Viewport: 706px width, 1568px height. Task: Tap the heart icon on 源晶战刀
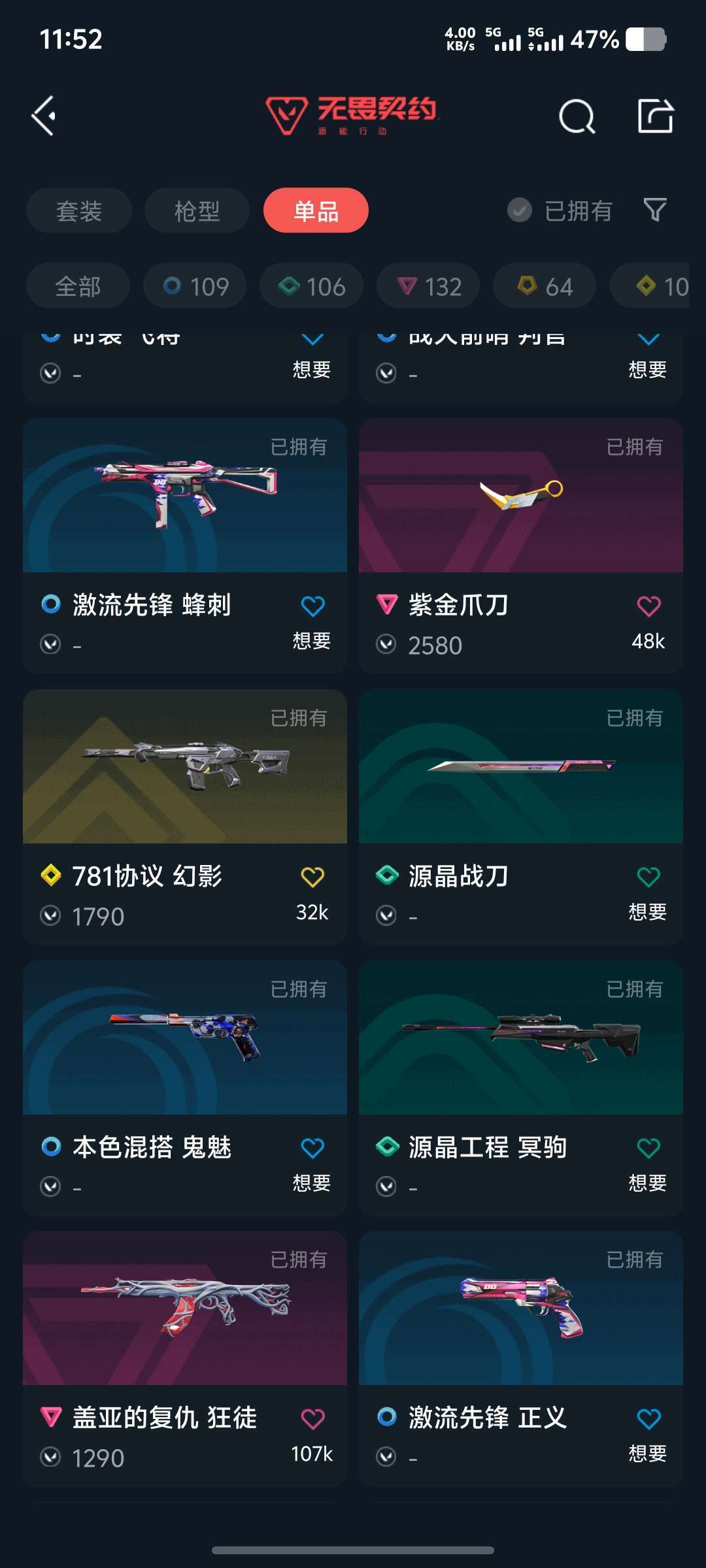coord(648,877)
